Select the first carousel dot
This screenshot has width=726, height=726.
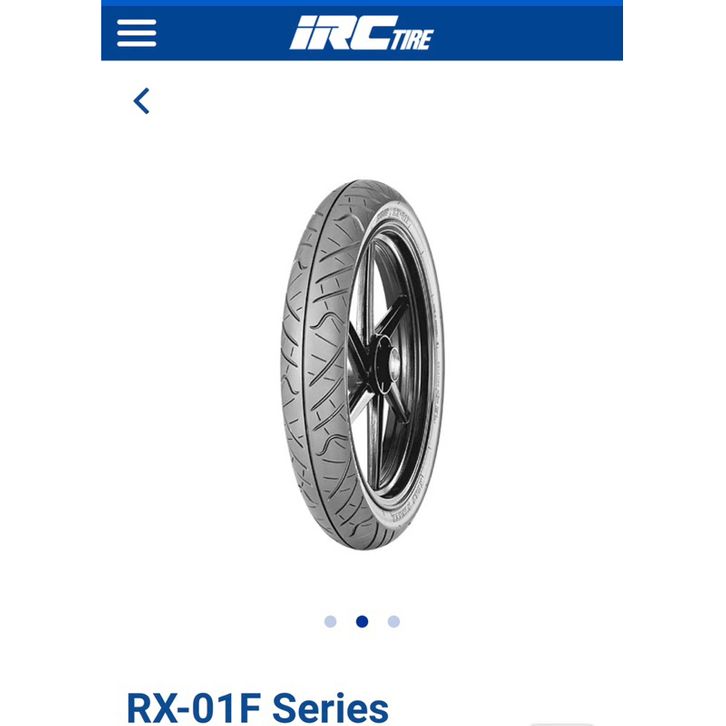pos(330,621)
